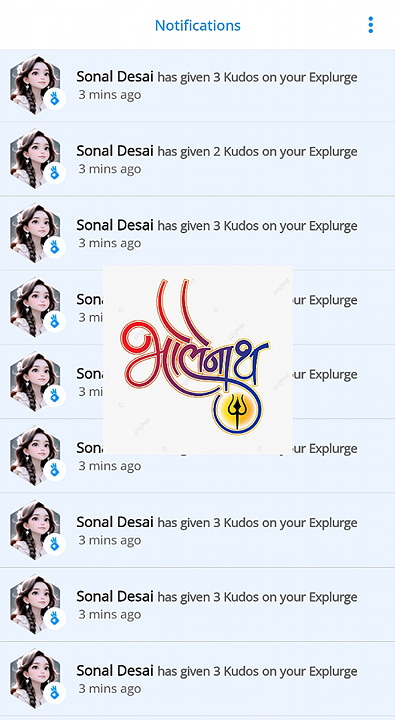
Task: Open the three-dot overflow menu
Action: point(370,25)
